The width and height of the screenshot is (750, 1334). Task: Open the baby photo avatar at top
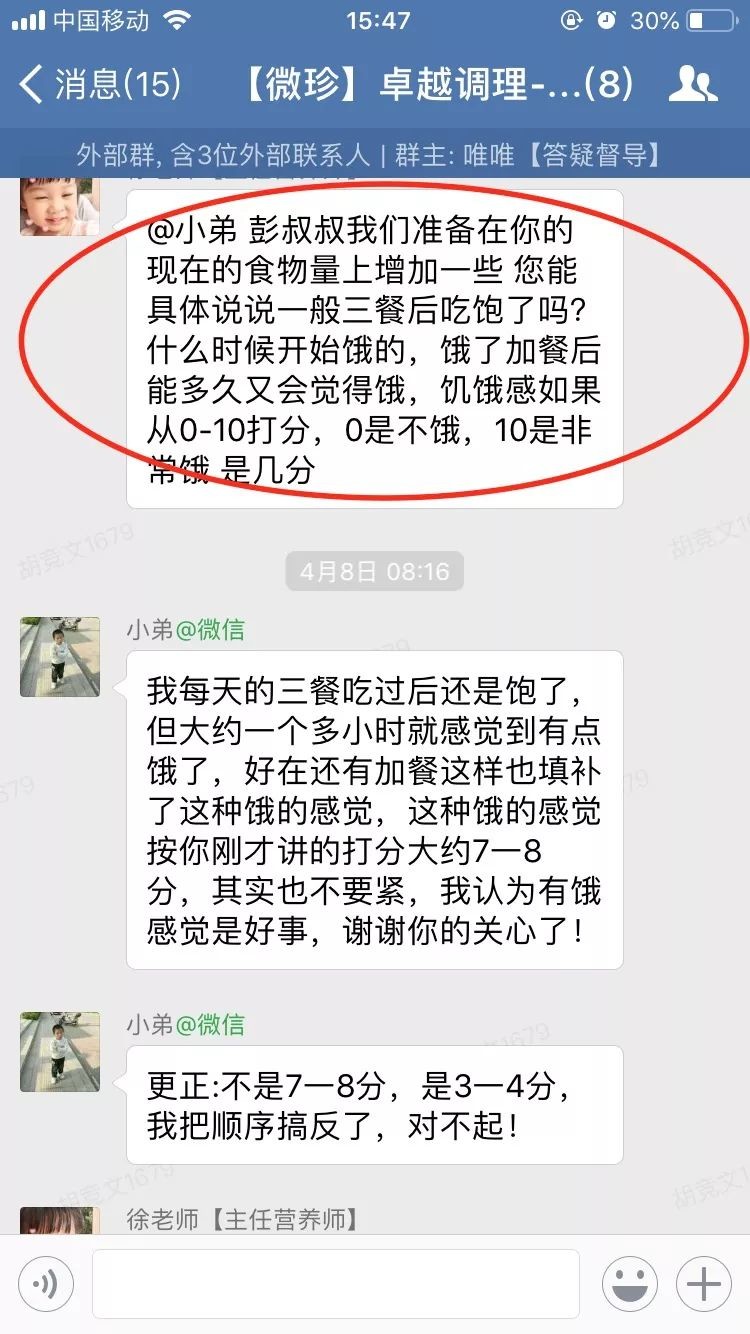(60, 206)
